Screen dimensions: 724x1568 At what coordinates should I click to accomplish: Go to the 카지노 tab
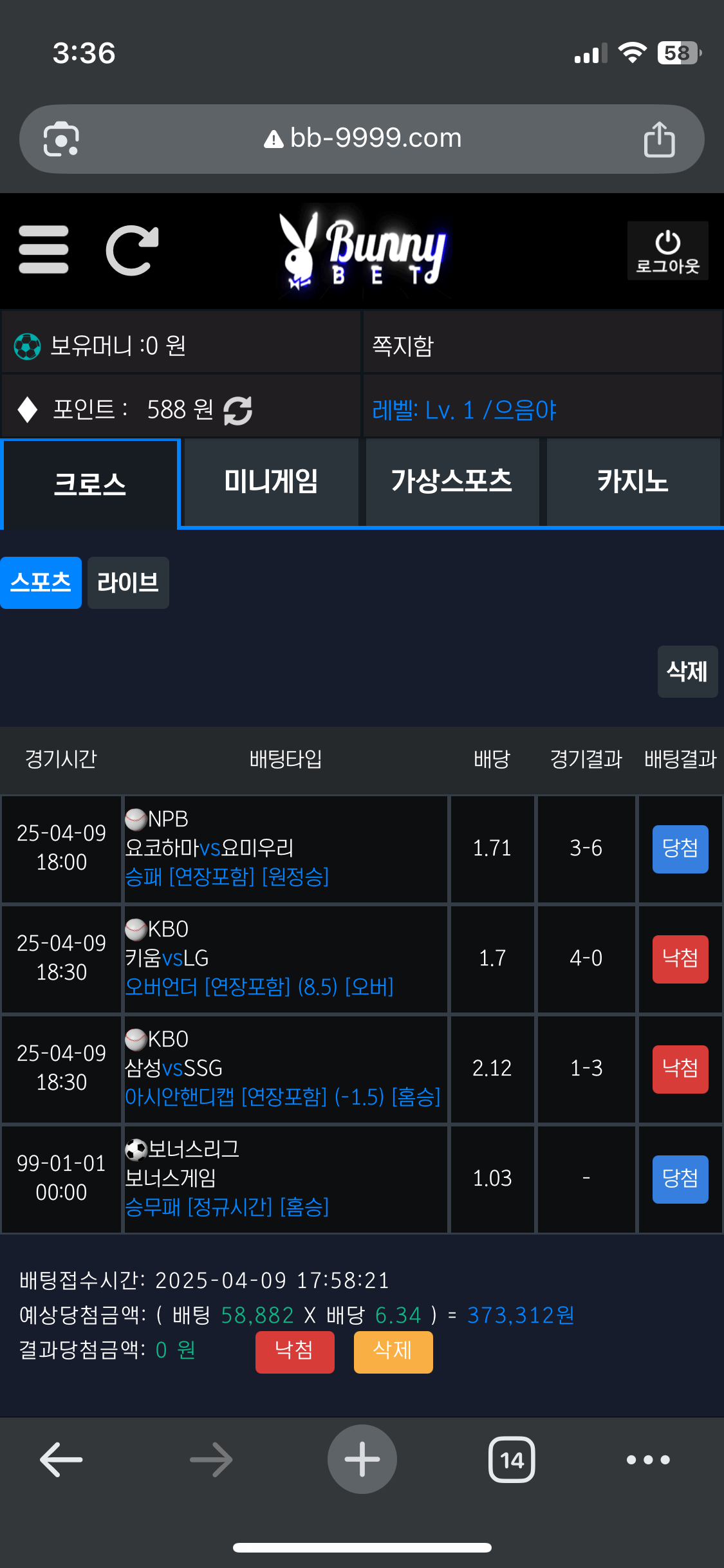pyautogui.click(x=633, y=481)
